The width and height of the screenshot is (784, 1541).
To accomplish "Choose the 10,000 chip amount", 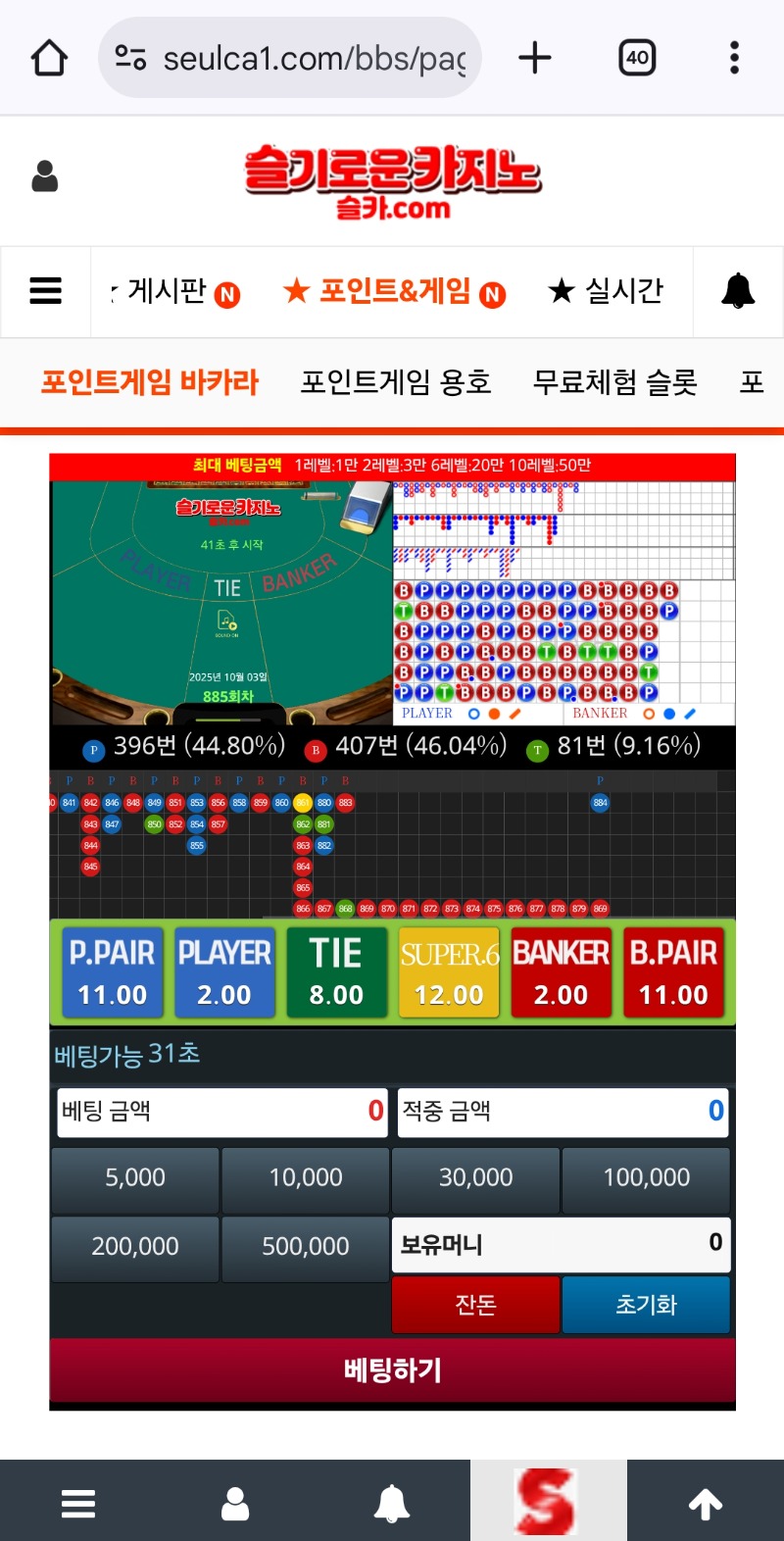I will click(x=306, y=1177).
